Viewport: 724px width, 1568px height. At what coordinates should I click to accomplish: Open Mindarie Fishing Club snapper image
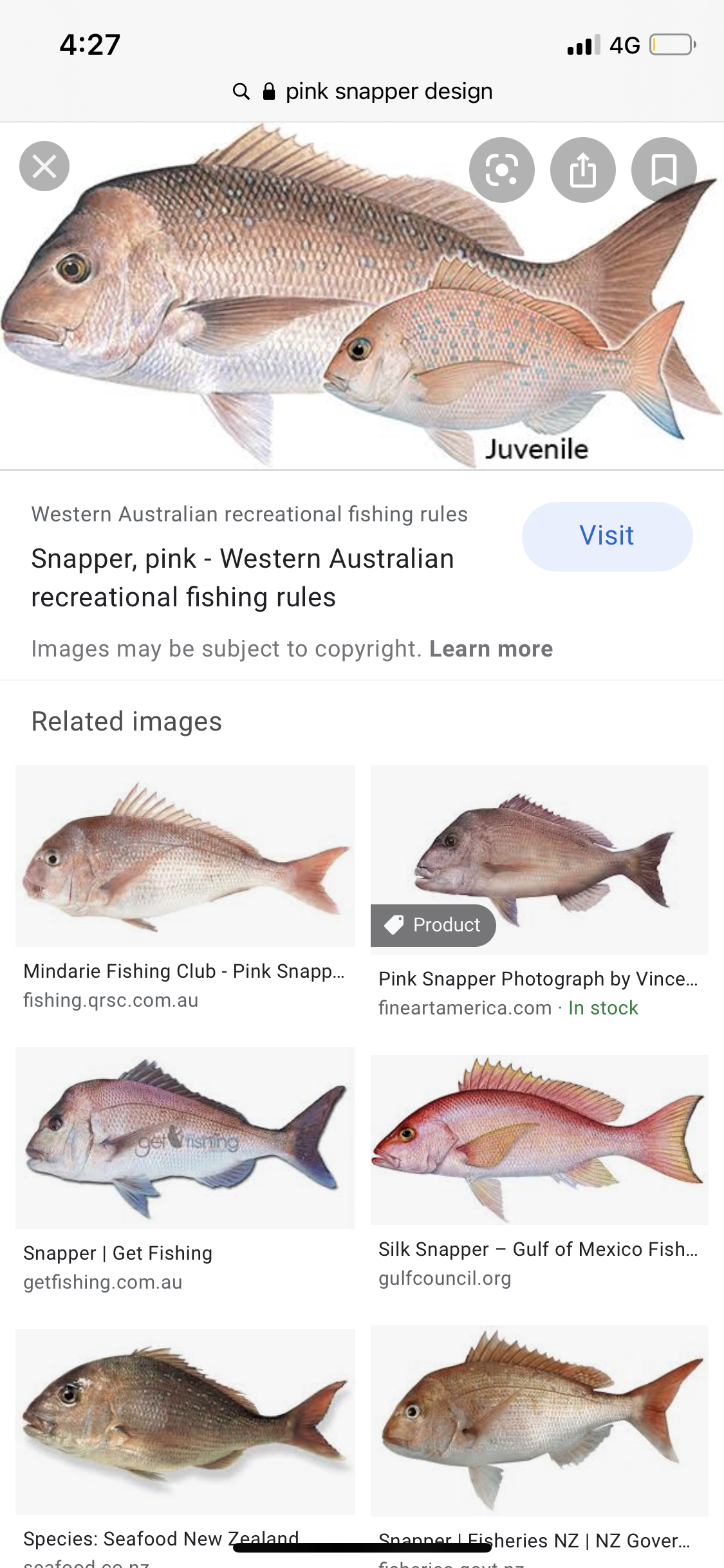[x=185, y=856]
